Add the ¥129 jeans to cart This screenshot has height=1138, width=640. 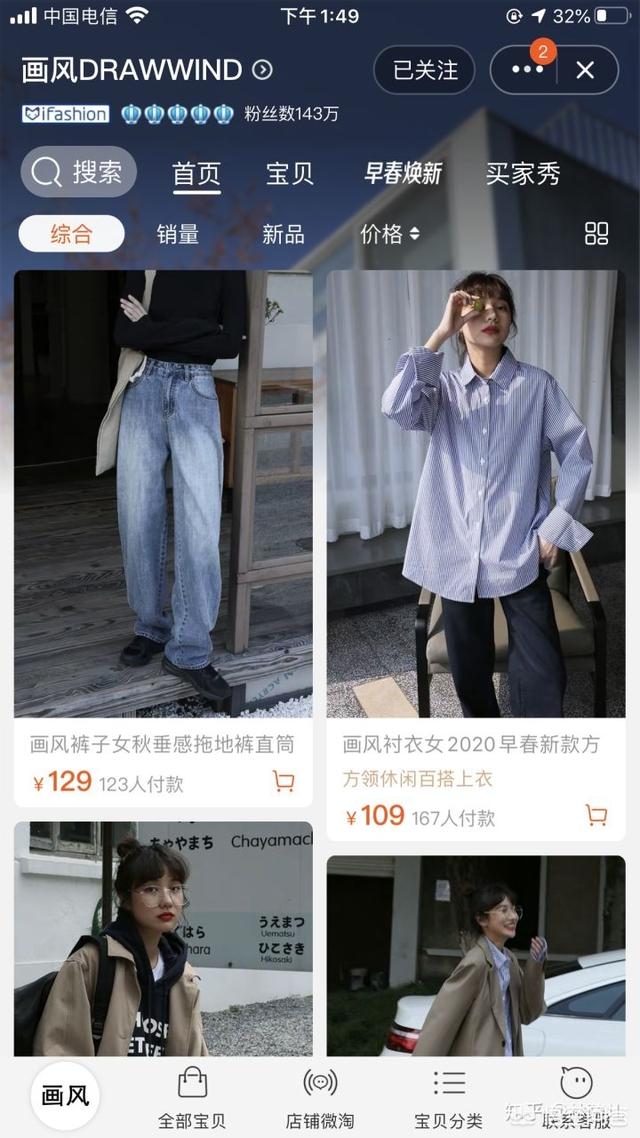pyautogui.click(x=284, y=782)
